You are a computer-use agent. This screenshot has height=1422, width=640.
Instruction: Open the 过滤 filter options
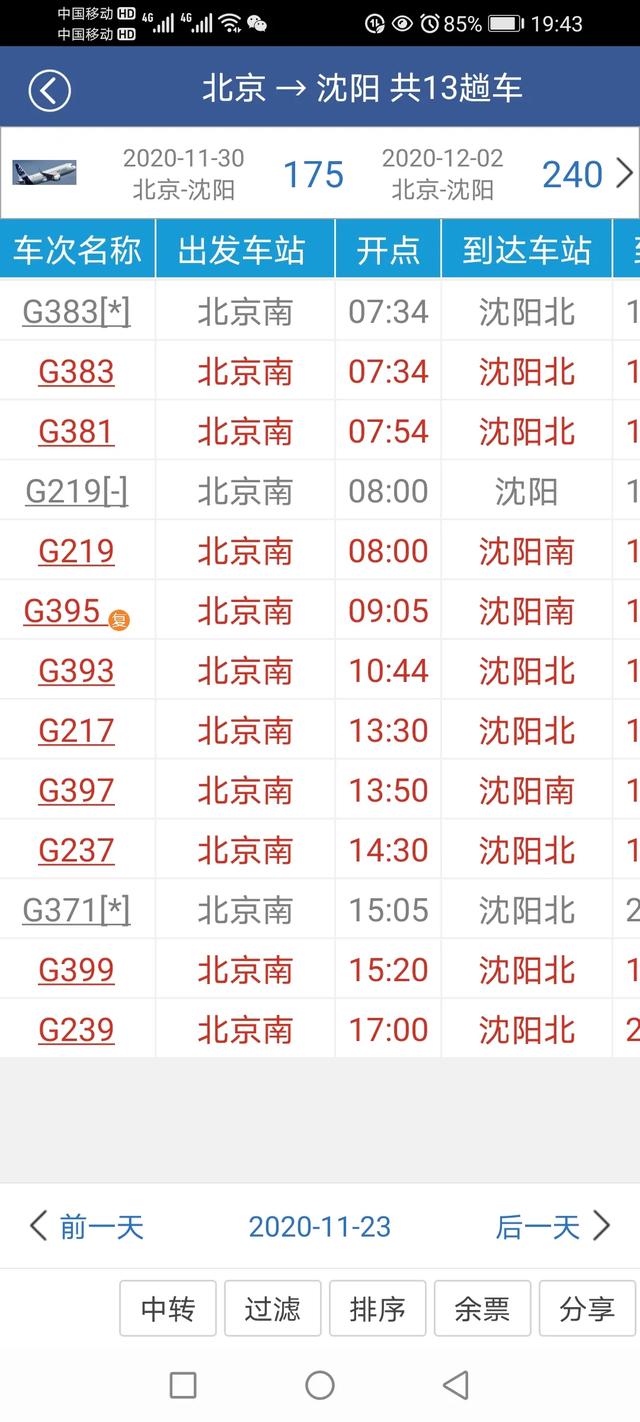pos(272,1308)
